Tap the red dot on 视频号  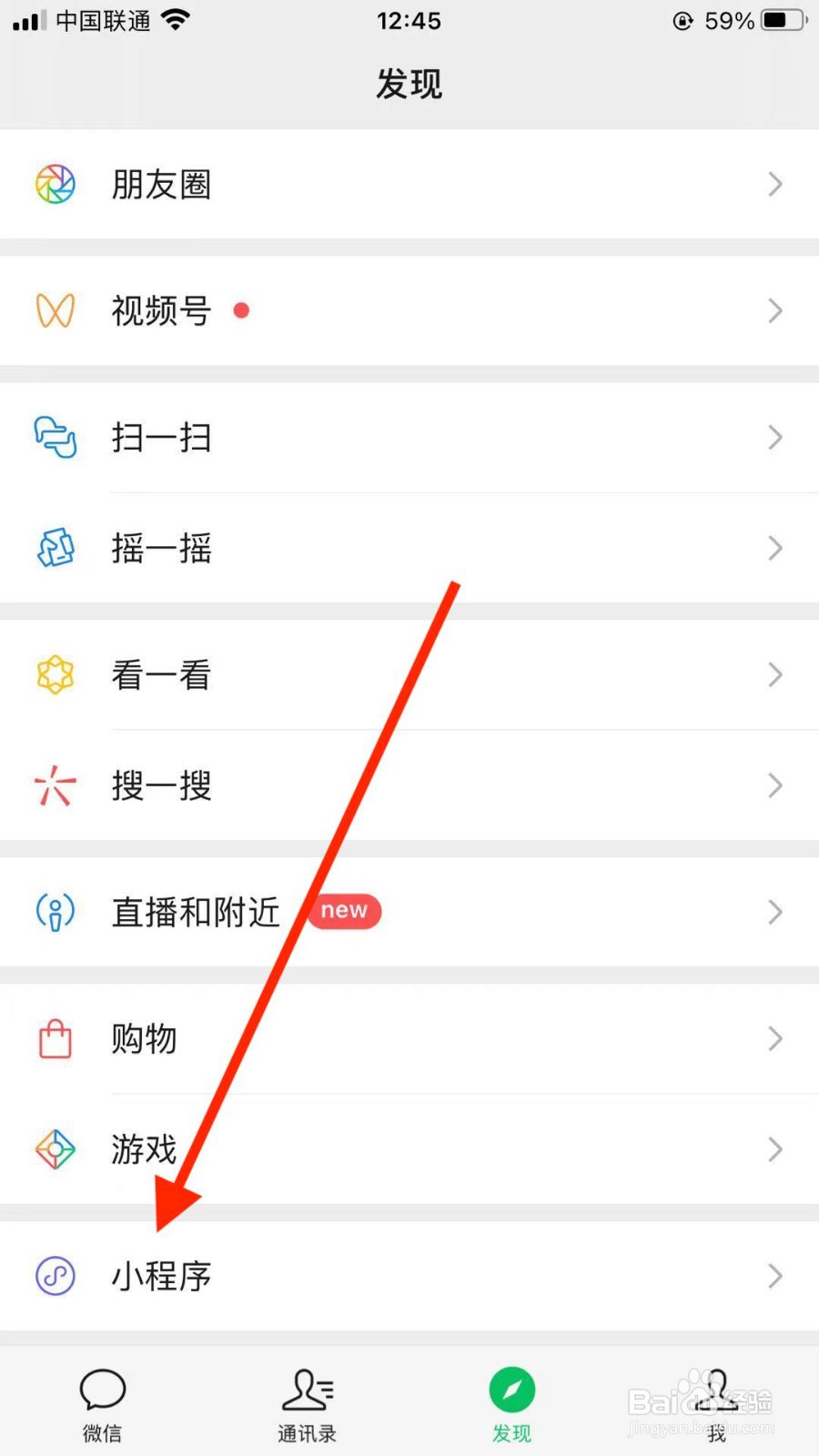(x=241, y=310)
